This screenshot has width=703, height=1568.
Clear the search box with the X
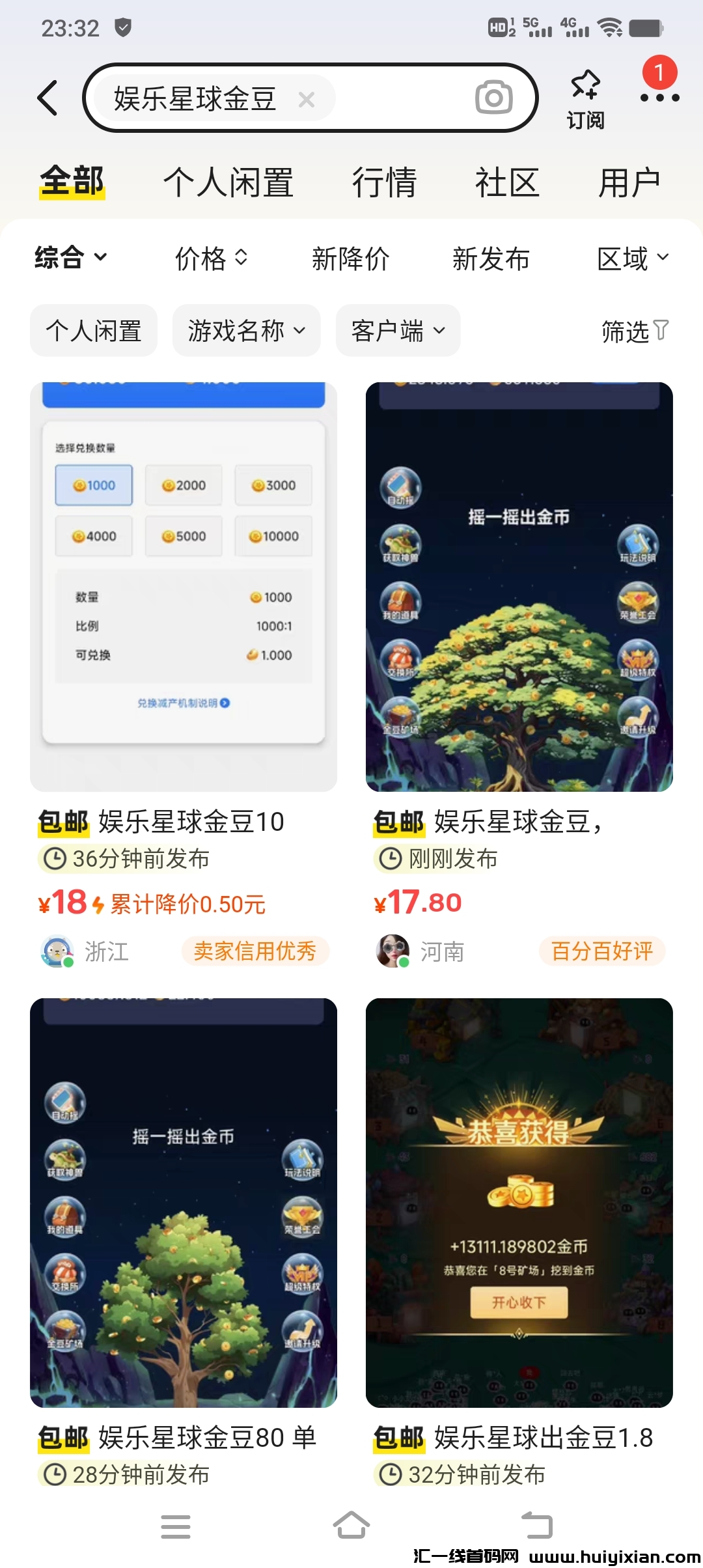point(306,98)
